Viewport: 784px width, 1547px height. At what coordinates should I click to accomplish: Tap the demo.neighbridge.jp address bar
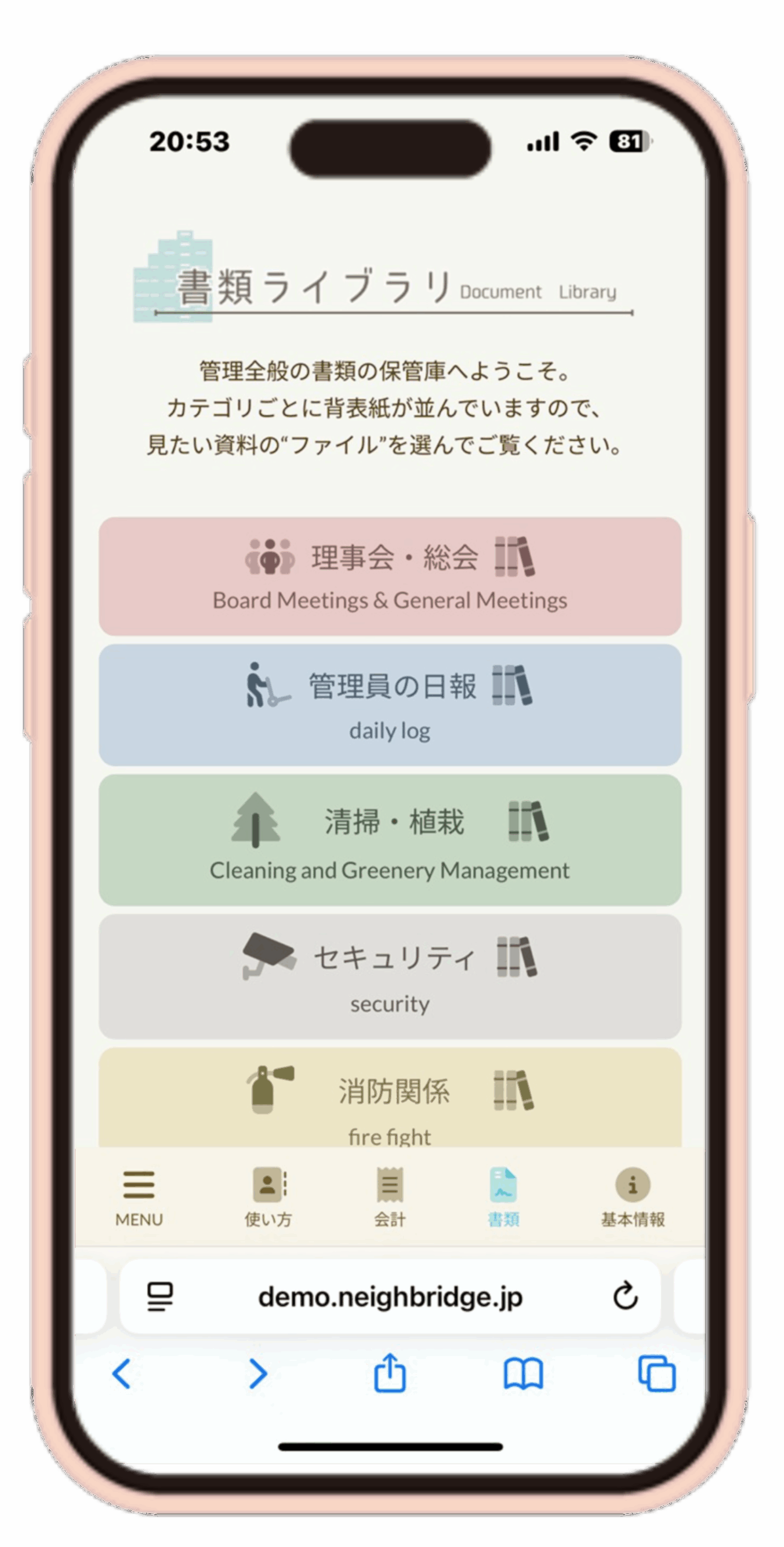(390, 1297)
